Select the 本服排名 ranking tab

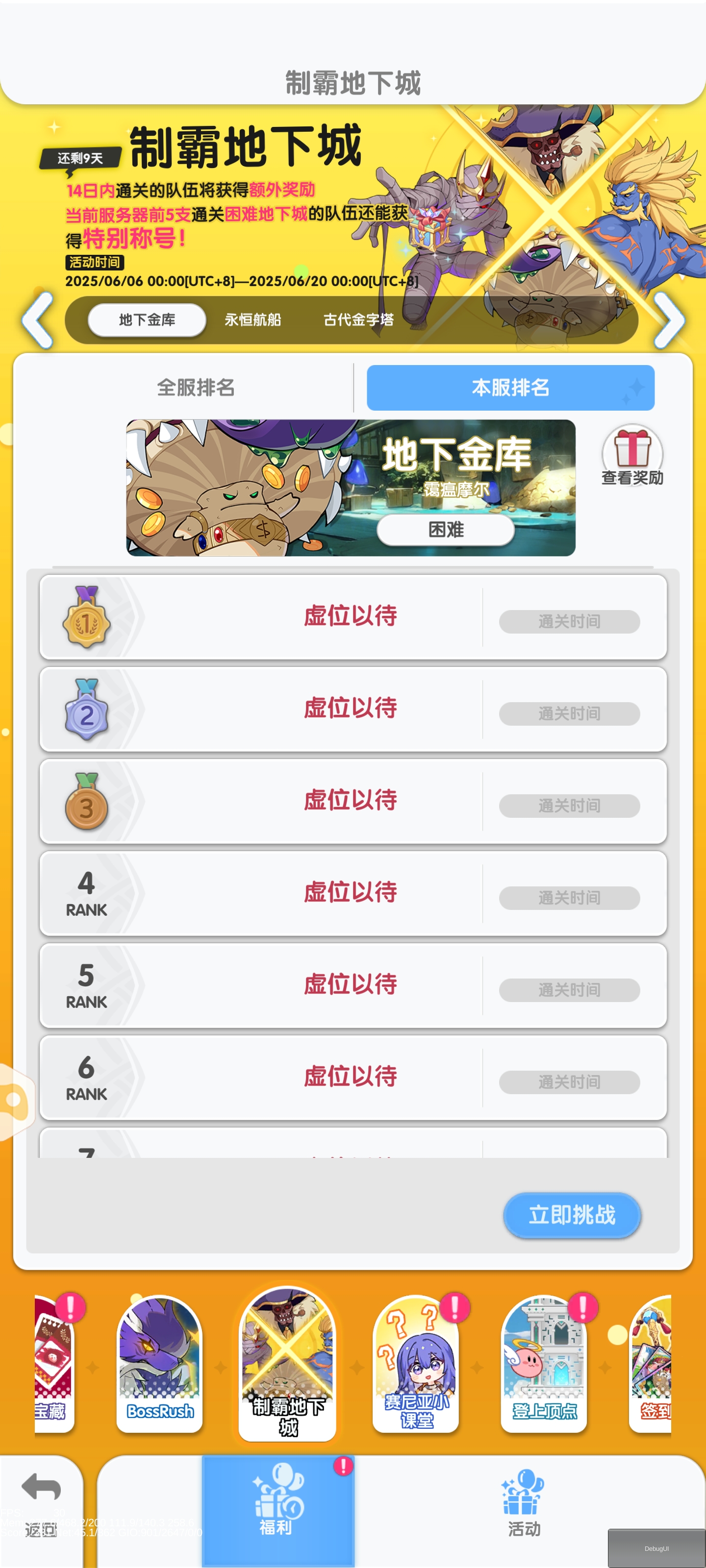(510, 388)
